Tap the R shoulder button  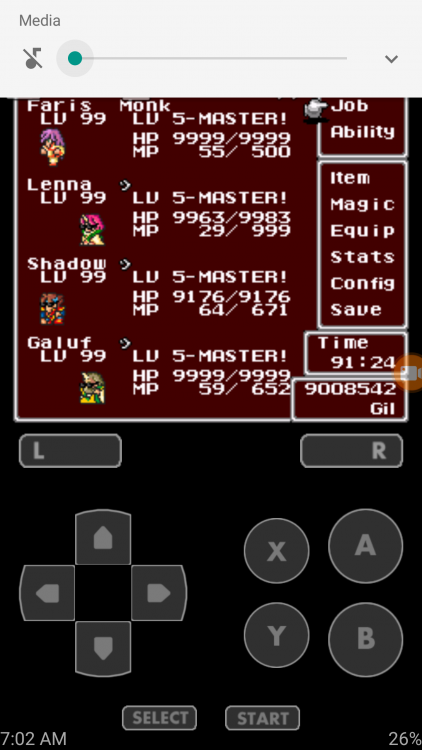coord(352,451)
